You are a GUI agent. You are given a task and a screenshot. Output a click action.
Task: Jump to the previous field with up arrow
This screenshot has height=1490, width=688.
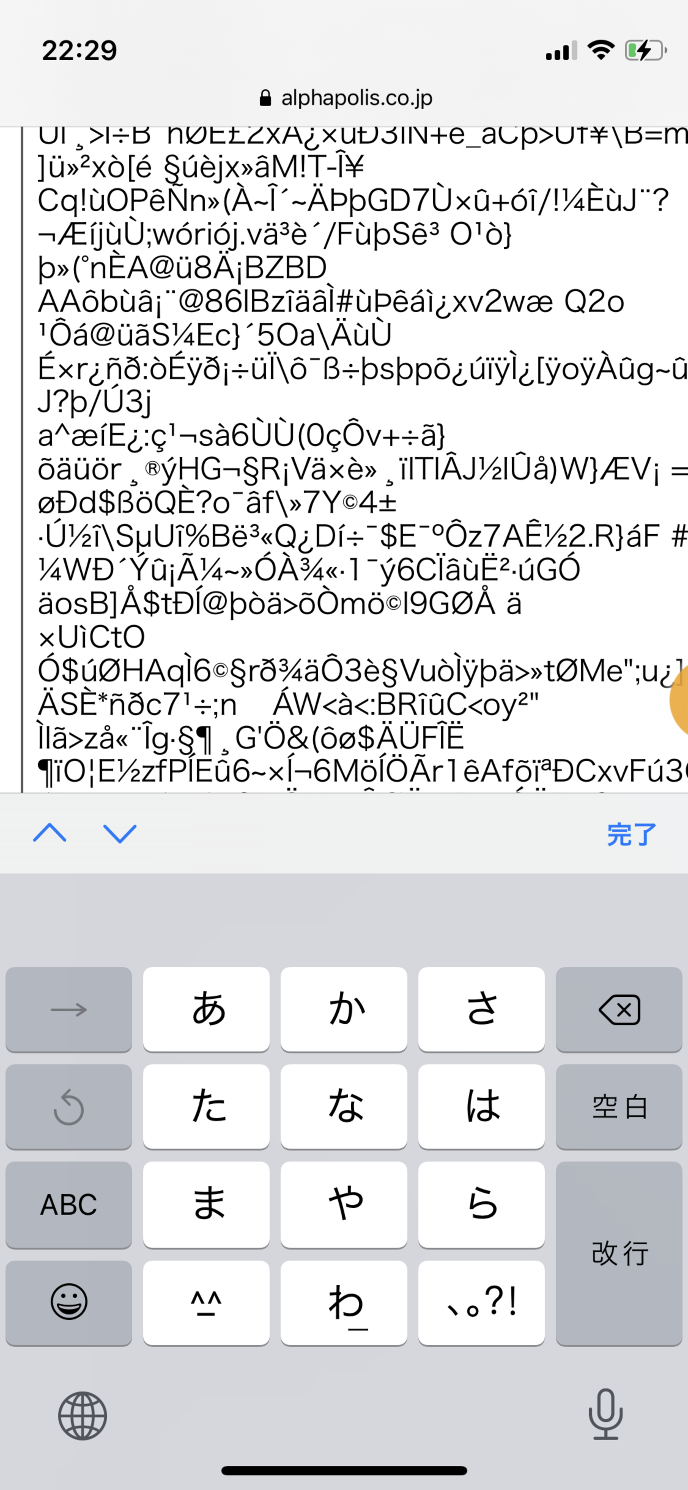(x=50, y=833)
